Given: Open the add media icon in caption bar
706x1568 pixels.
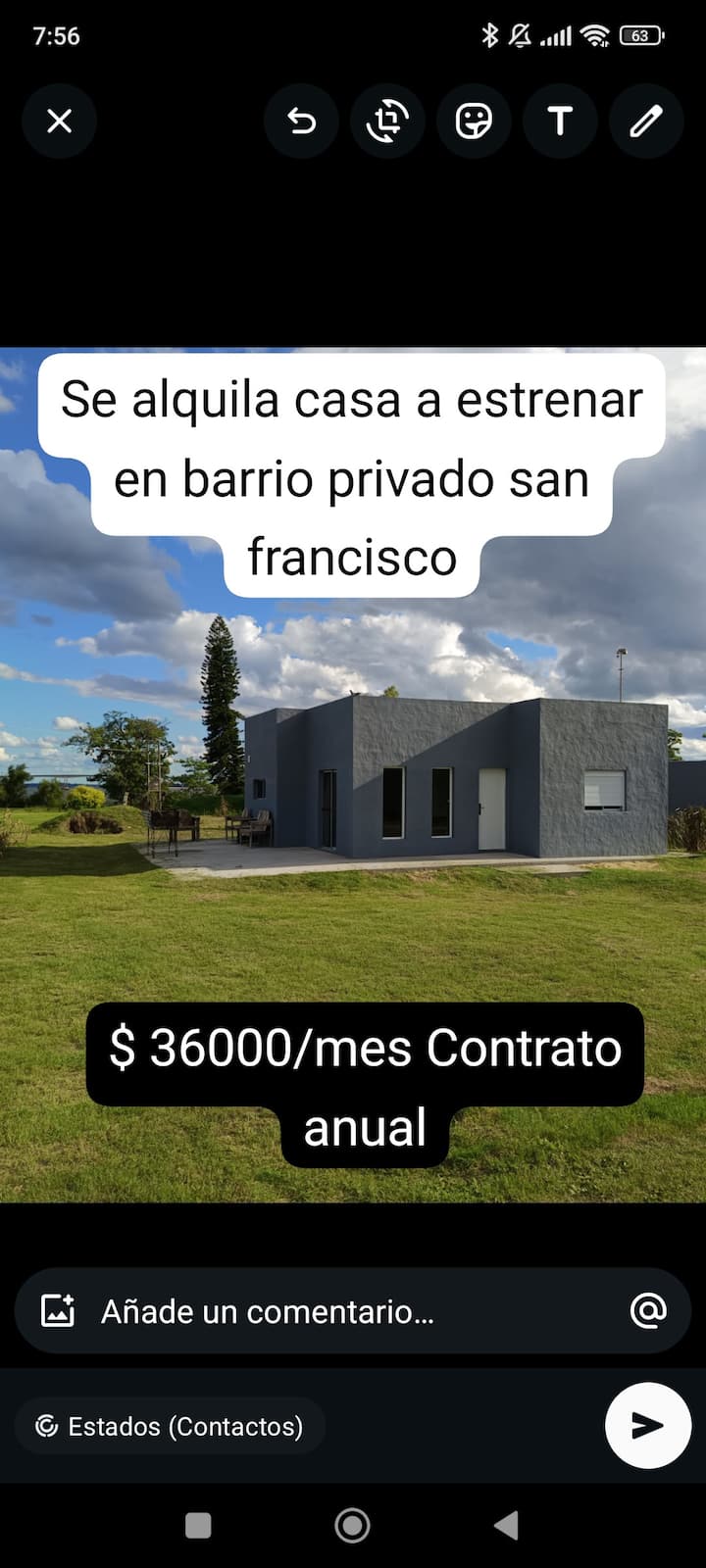Looking at the screenshot, I should [58, 1311].
